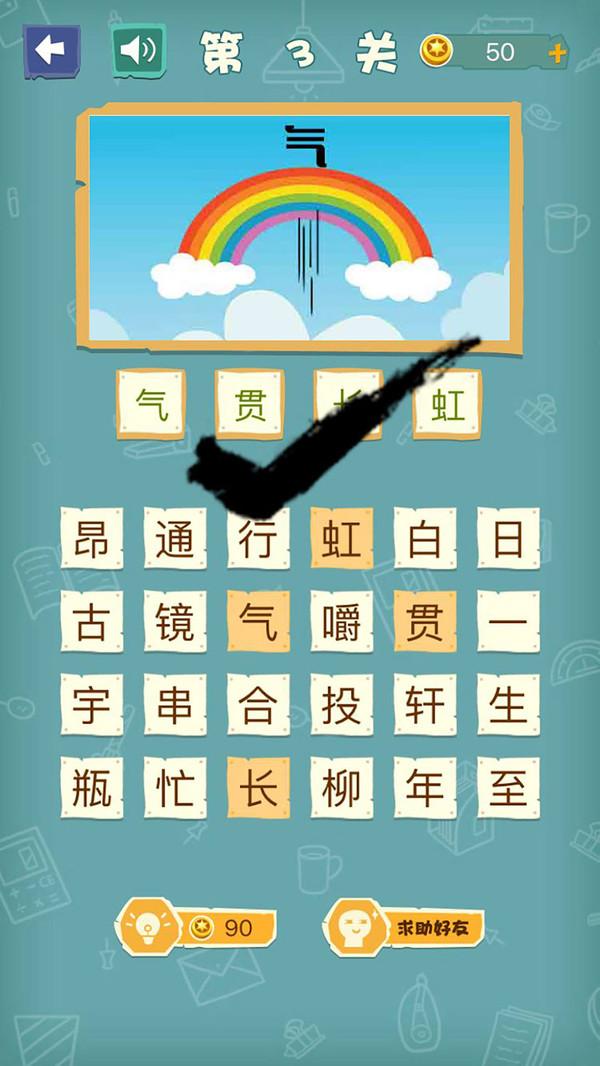This screenshot has width=600, height=1066.
Task: Use the 90-coin lightbulb hint
Action: [198, 927]
